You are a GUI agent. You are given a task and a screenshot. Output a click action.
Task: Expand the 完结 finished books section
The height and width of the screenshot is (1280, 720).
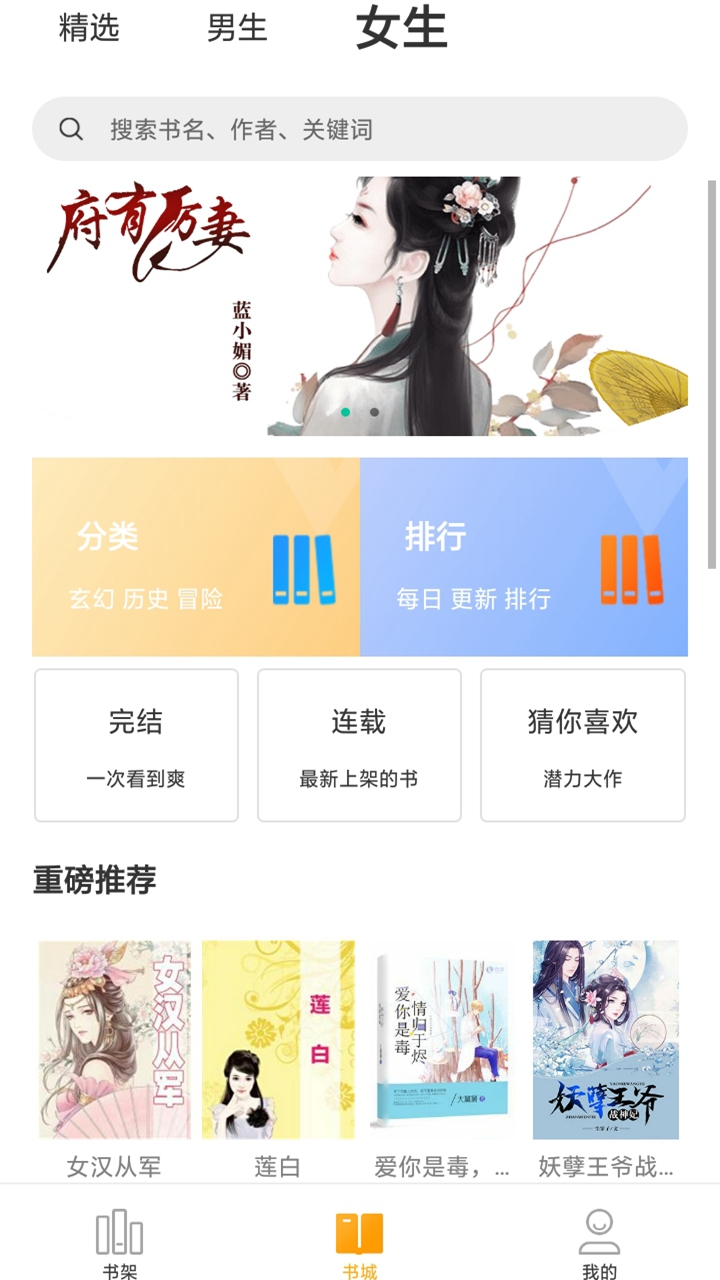point(136,744)
